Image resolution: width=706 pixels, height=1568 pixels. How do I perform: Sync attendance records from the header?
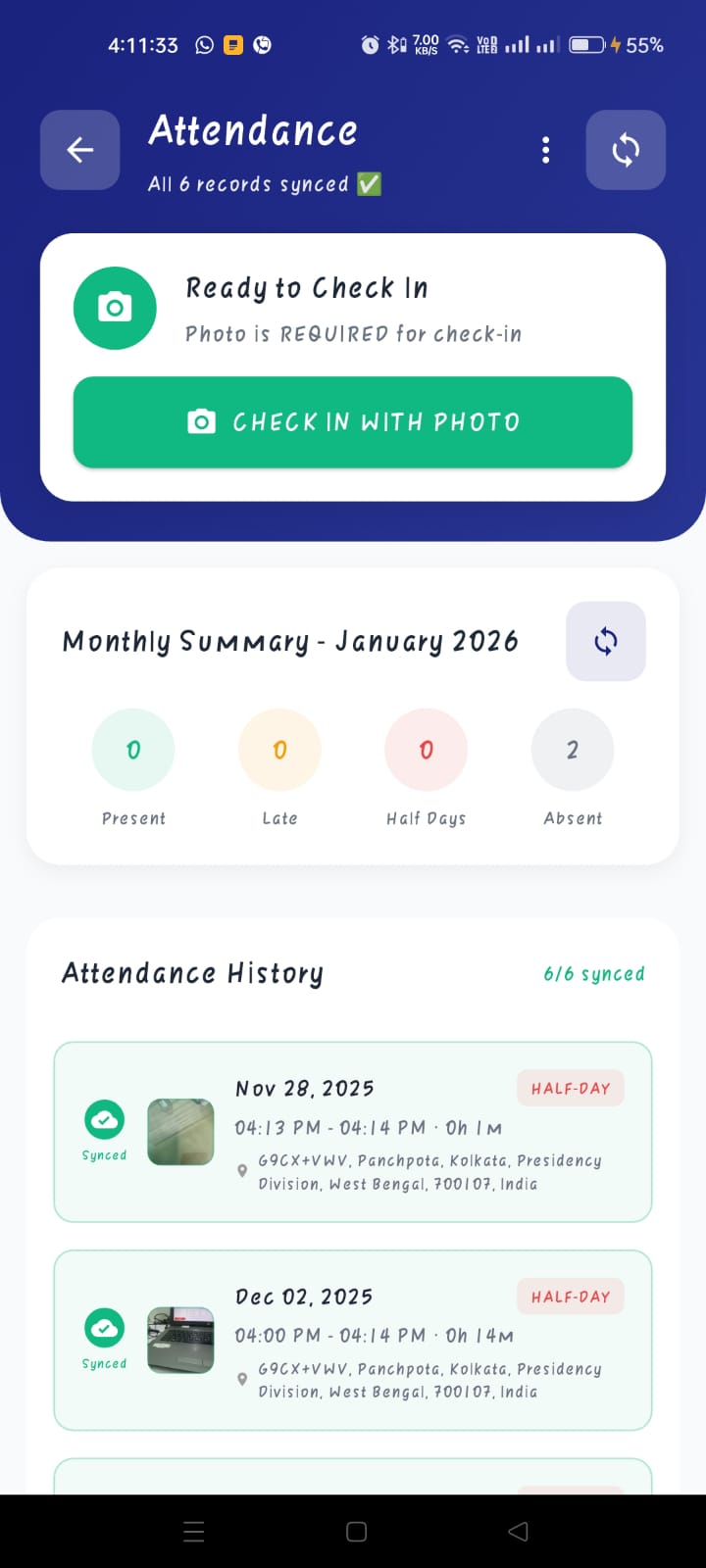[x=626, y=150]
